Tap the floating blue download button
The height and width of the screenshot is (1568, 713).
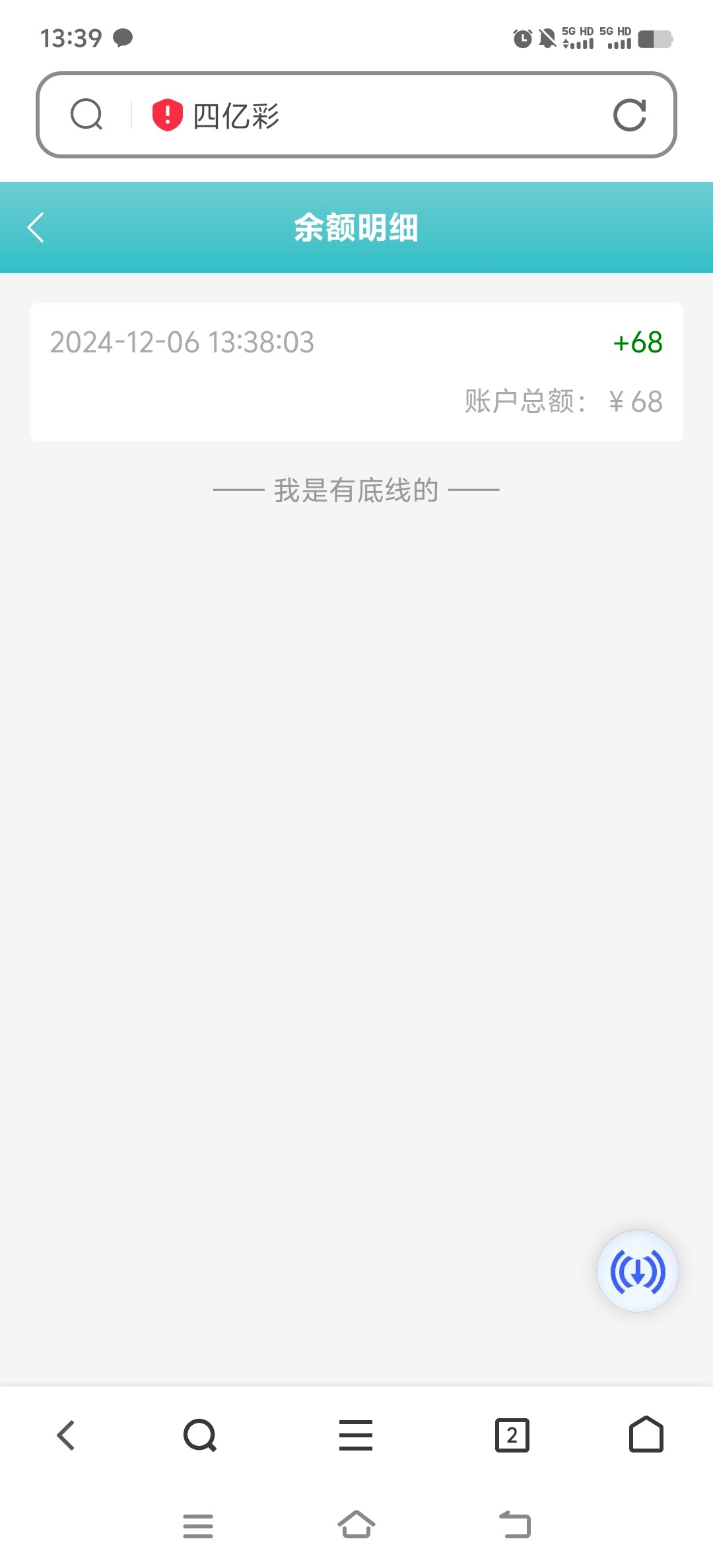pyautogui.click(x=638, y=1271)
